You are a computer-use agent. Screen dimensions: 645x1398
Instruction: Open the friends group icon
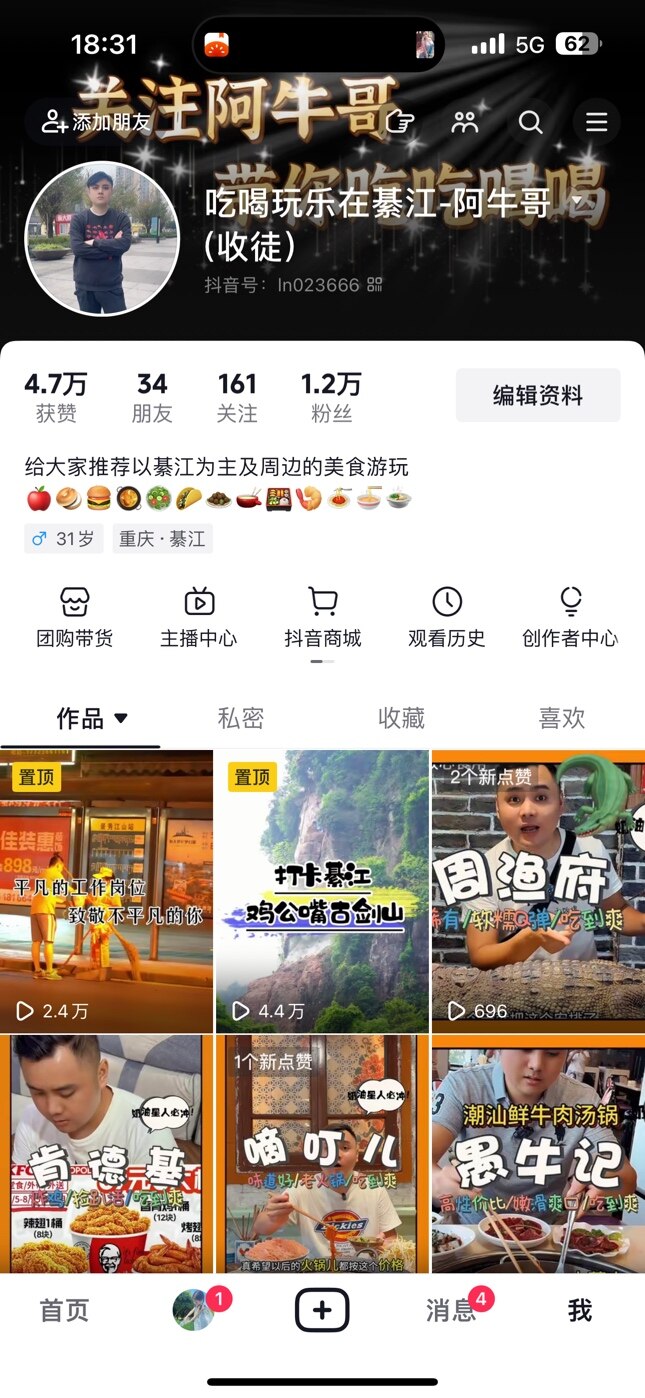(x=464, y=122)
